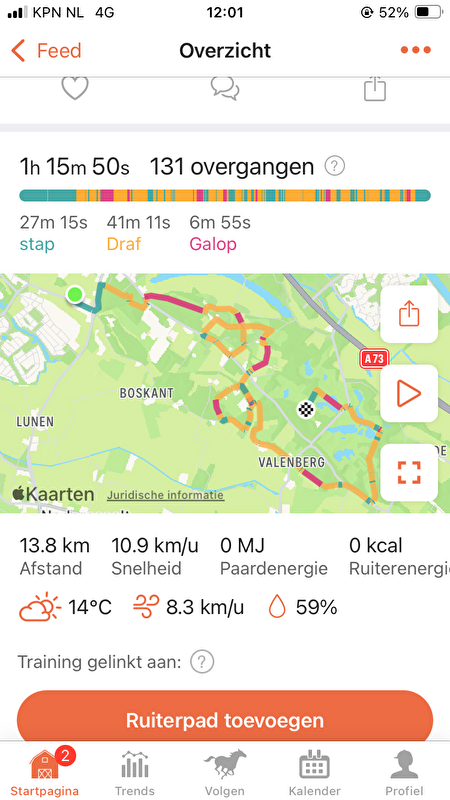Open Juridische informatie link
The height and width of the screenshot is (800, 450).
coord(165,495)
